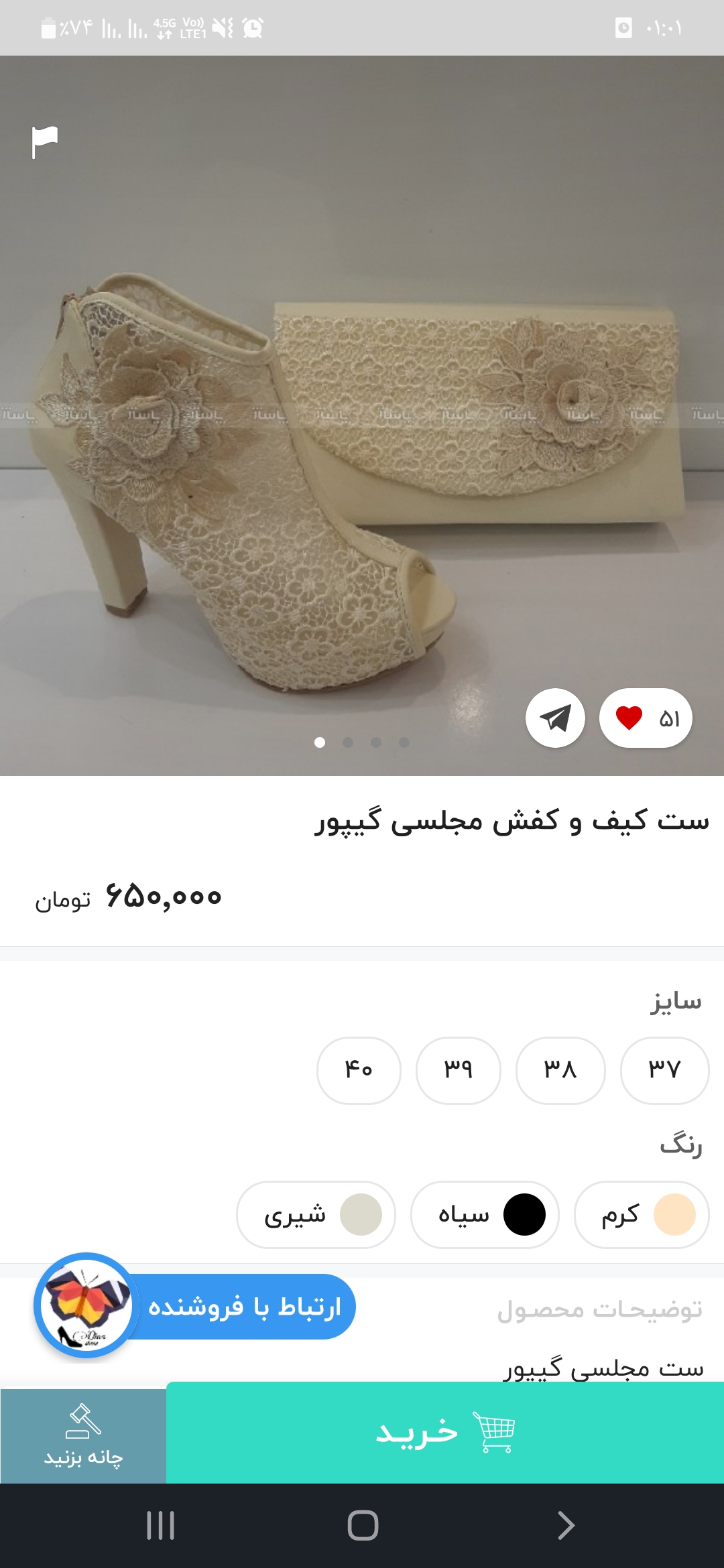Like the product with the heart button
This screenshot has height=1568, width=724.
coord(645,718)
